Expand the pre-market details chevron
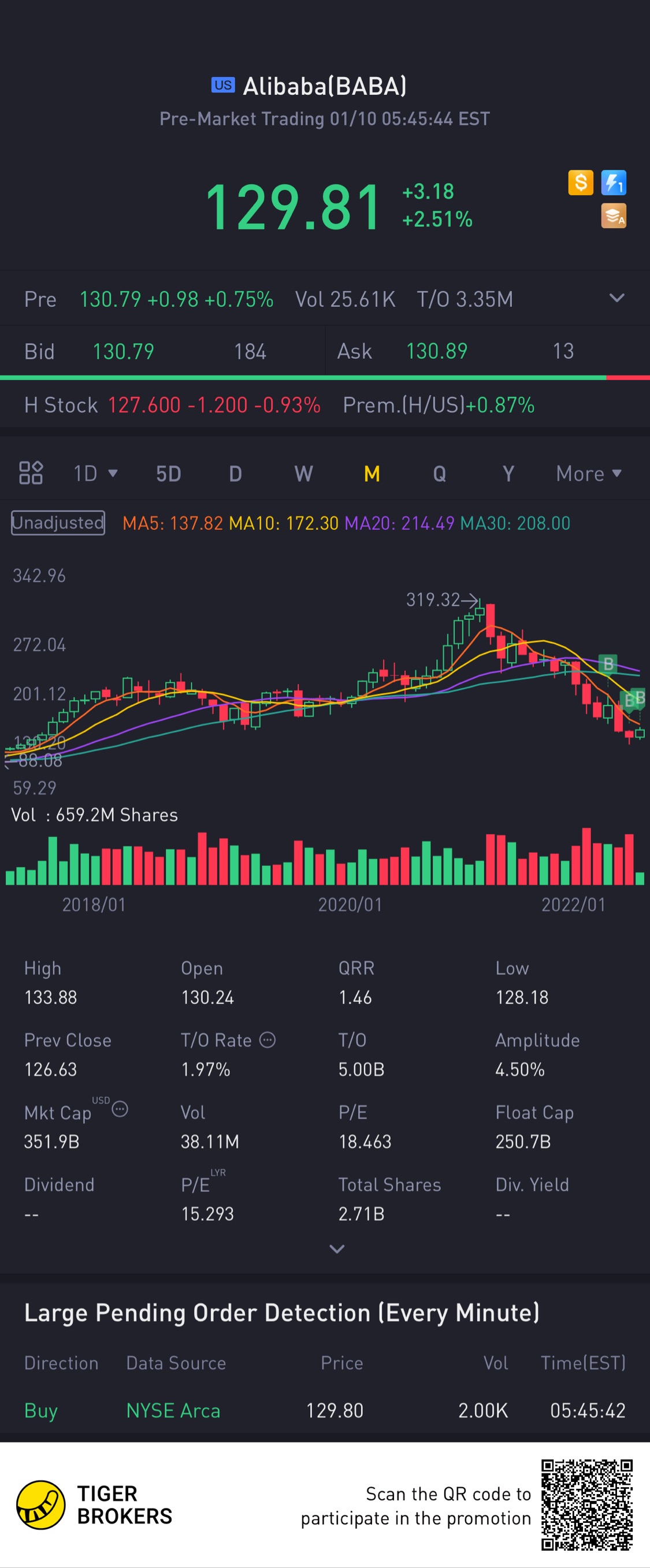 coord(616,298)
